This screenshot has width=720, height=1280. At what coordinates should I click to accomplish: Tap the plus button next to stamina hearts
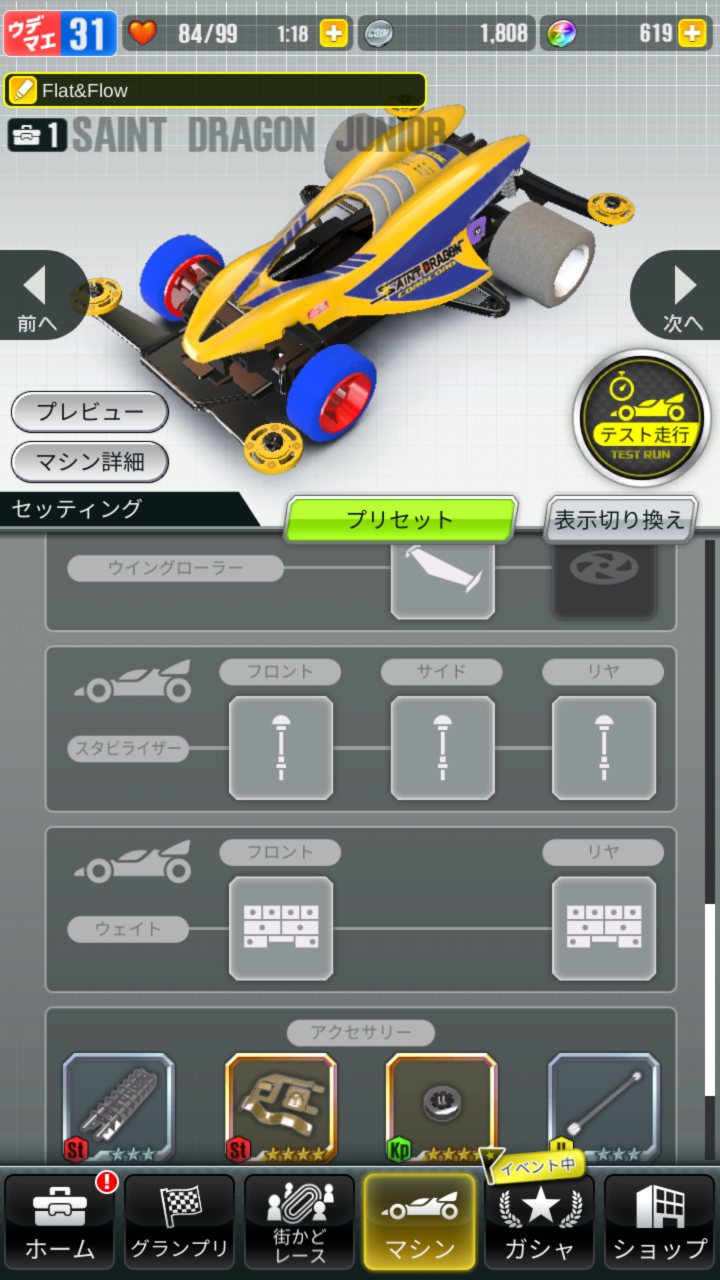coord(334,33)
